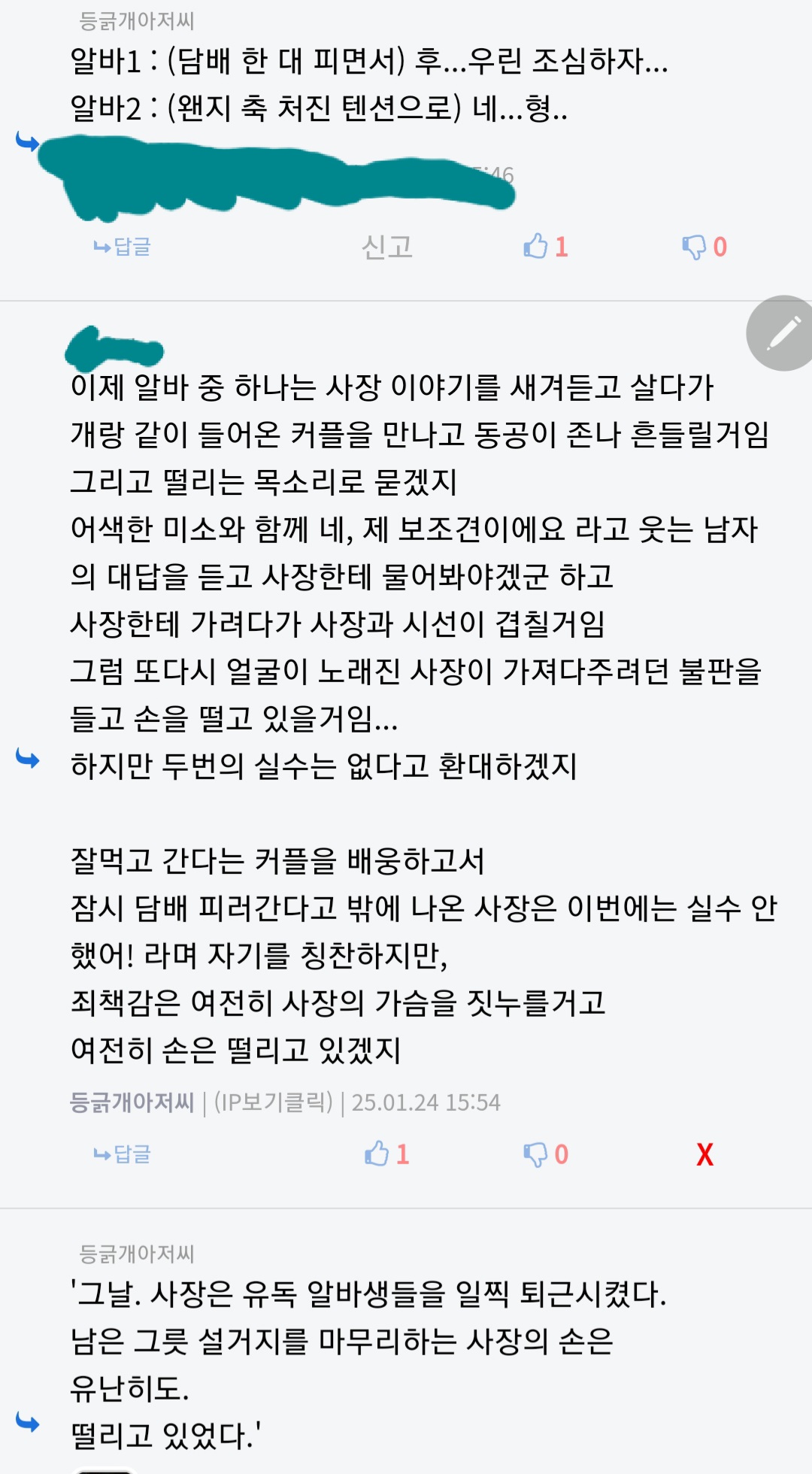Downvote the comment next to 신고
The width and height of the screenshot is (812, 1474).
[x=704, y=247]
